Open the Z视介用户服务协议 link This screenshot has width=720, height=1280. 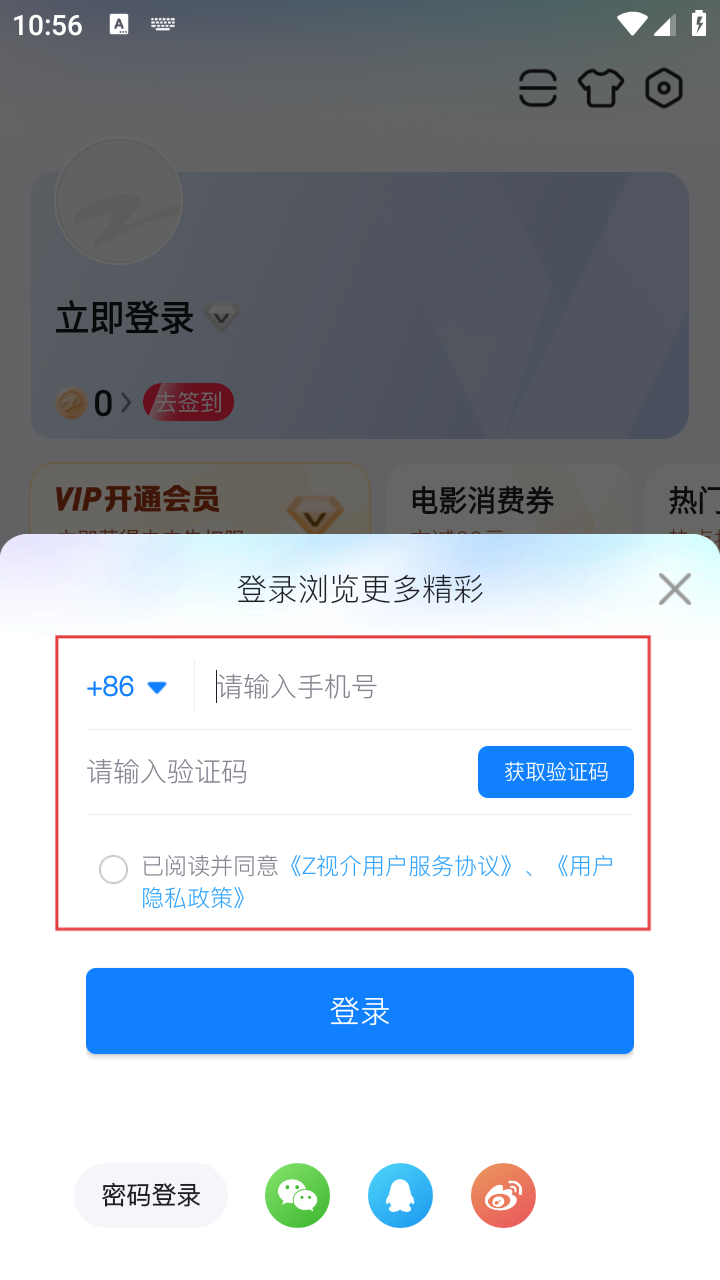point(400,865)
